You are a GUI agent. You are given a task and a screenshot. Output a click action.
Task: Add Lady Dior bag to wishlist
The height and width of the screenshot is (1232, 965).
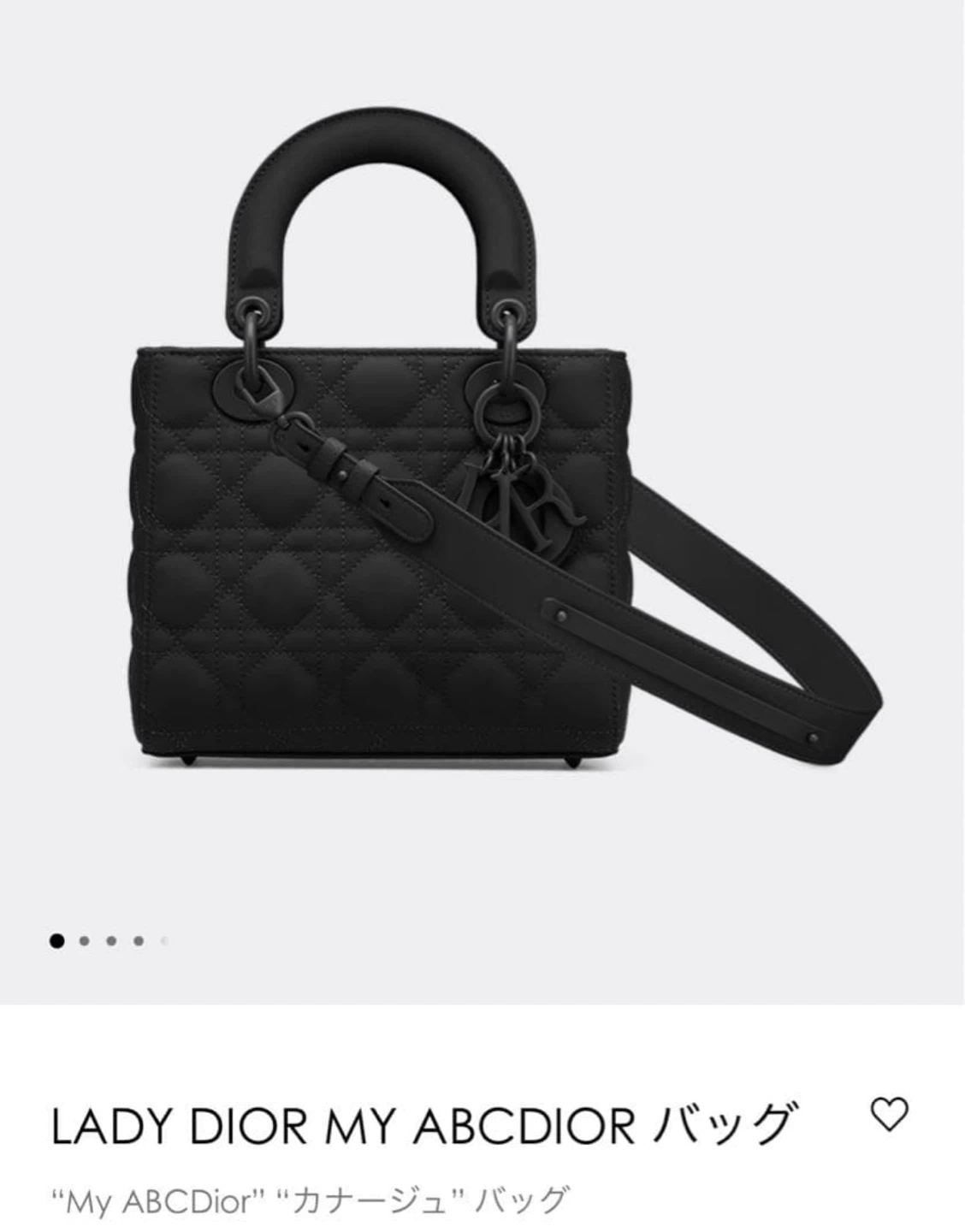[889, 1115]
